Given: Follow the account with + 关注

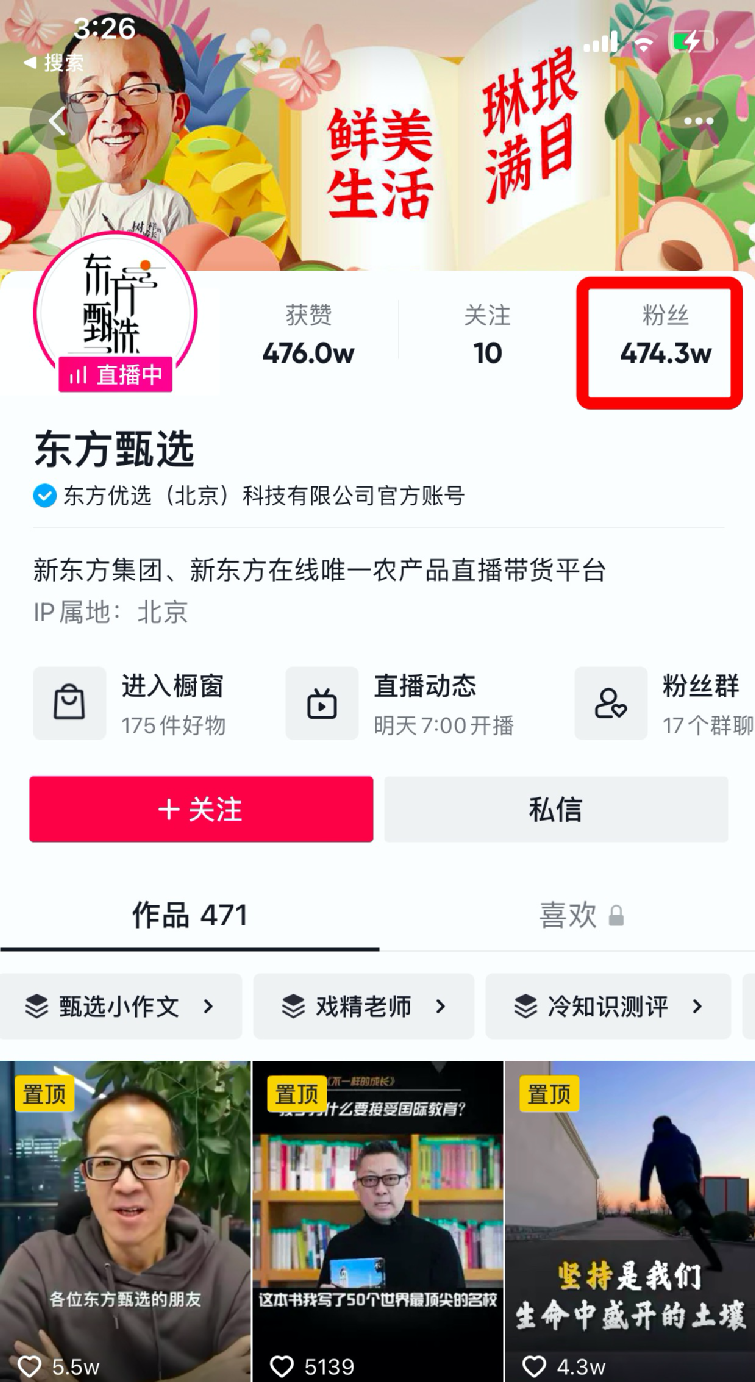Looking at the screenshot, I should coord(201,809).
